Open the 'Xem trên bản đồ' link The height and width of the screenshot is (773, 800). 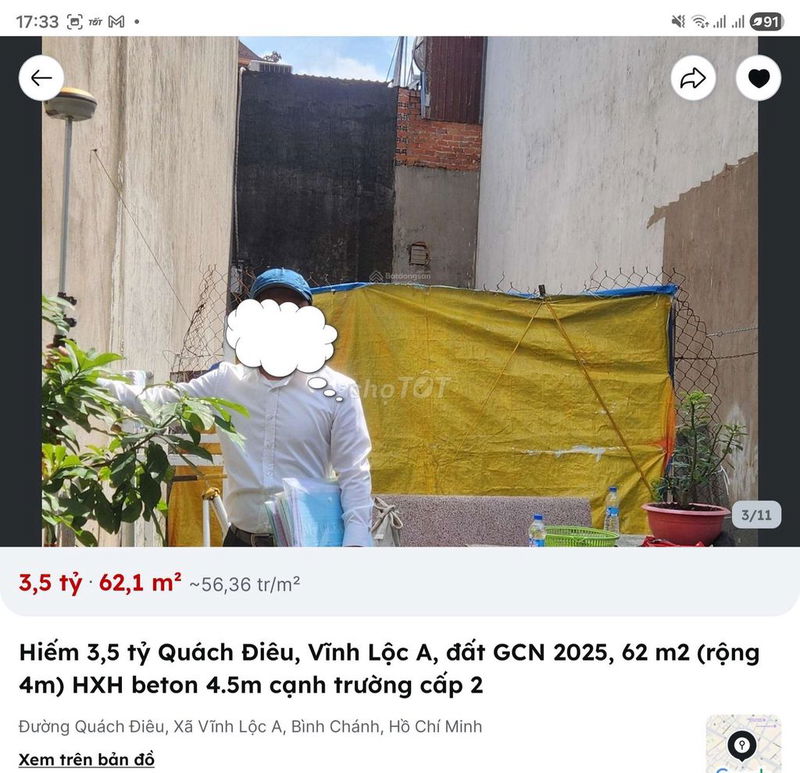click(x=86, y=759)
